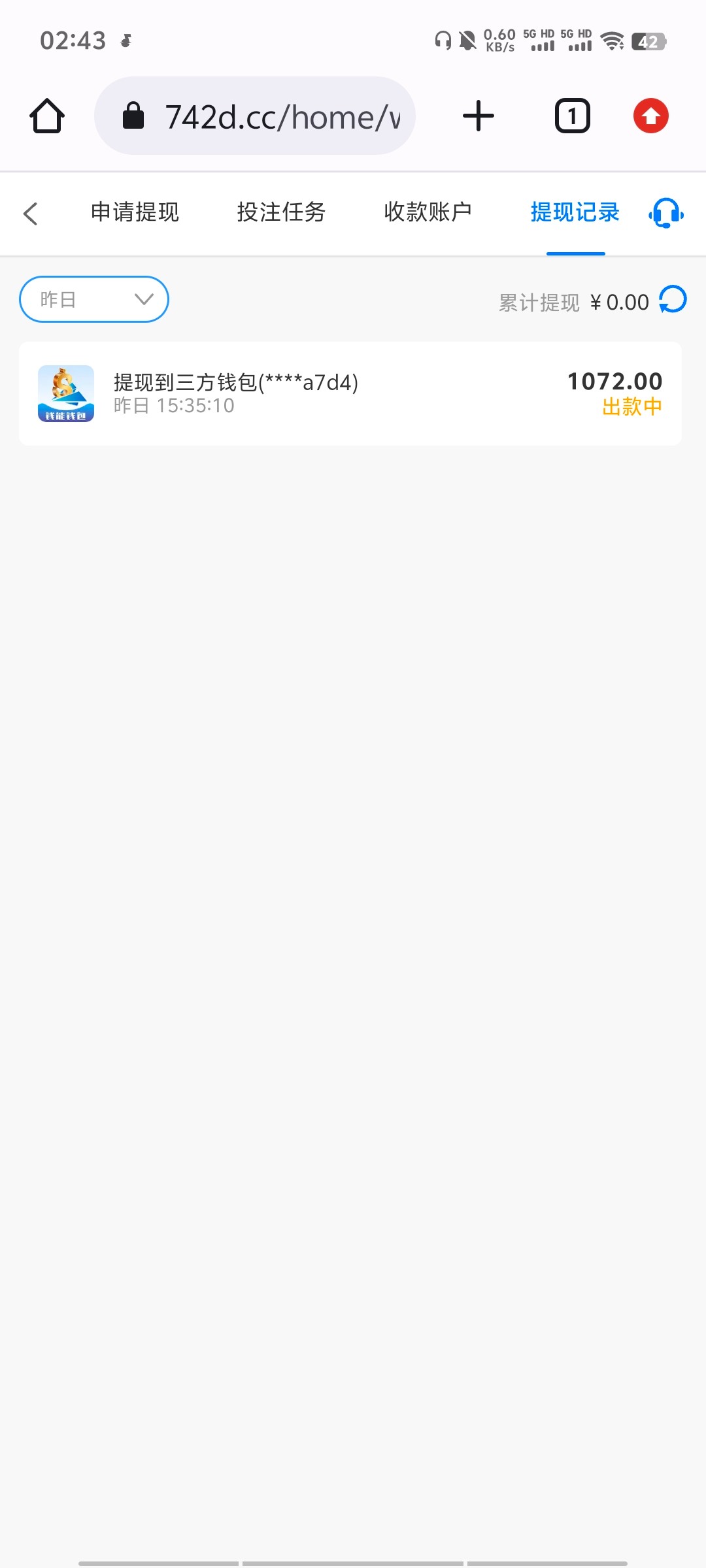The height and width of the screenshot is (1568, 706).
Task: Go back with the left arrow
Action: (x=31, y=213)
